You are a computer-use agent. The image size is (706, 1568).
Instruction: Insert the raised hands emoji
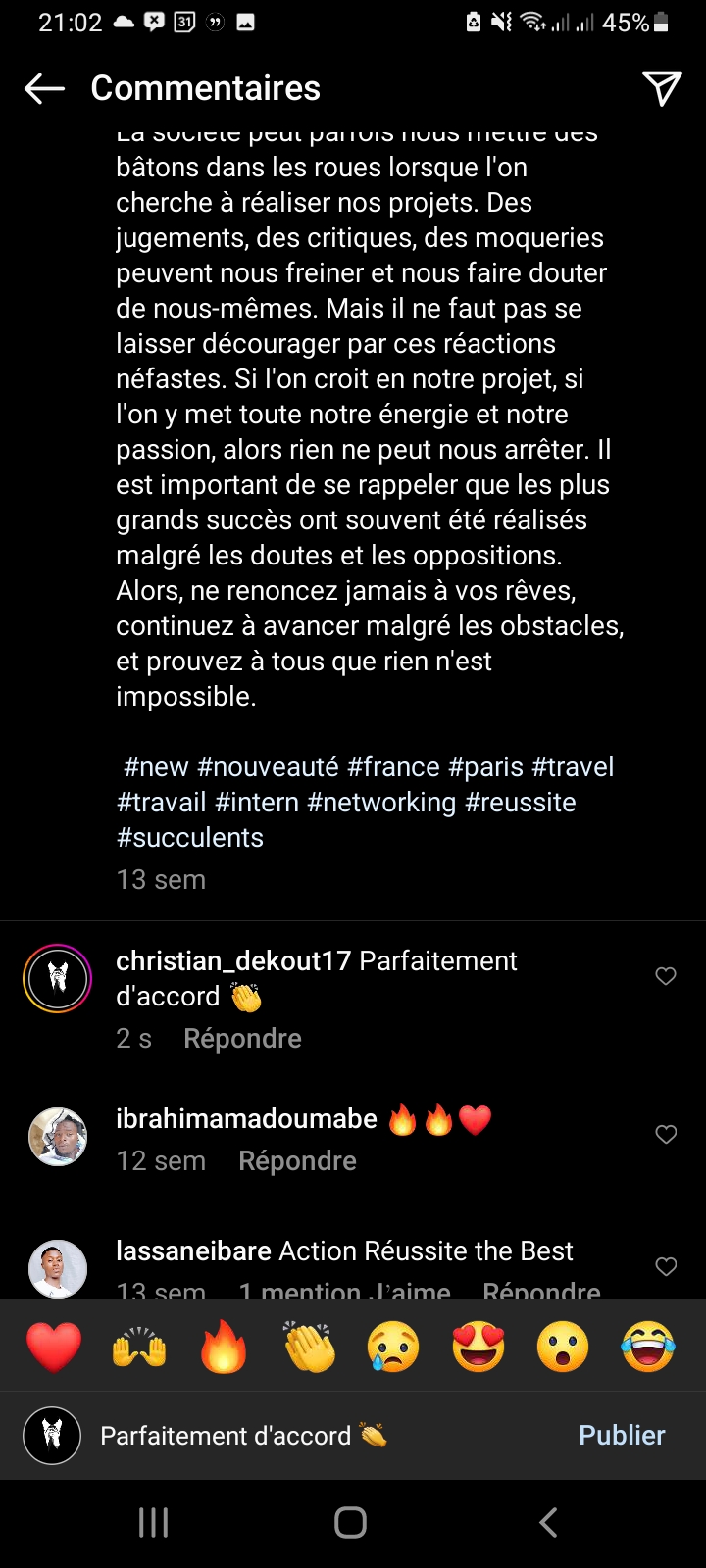(x=139, y=1347)
